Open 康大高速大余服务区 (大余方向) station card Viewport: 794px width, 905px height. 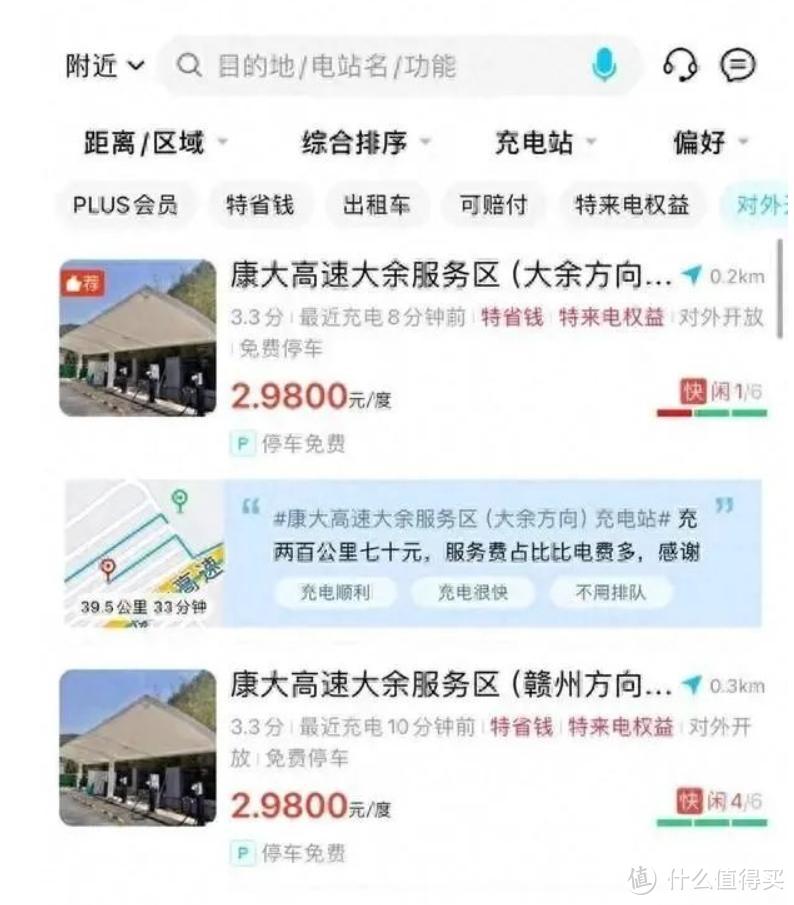coord(450,274)
